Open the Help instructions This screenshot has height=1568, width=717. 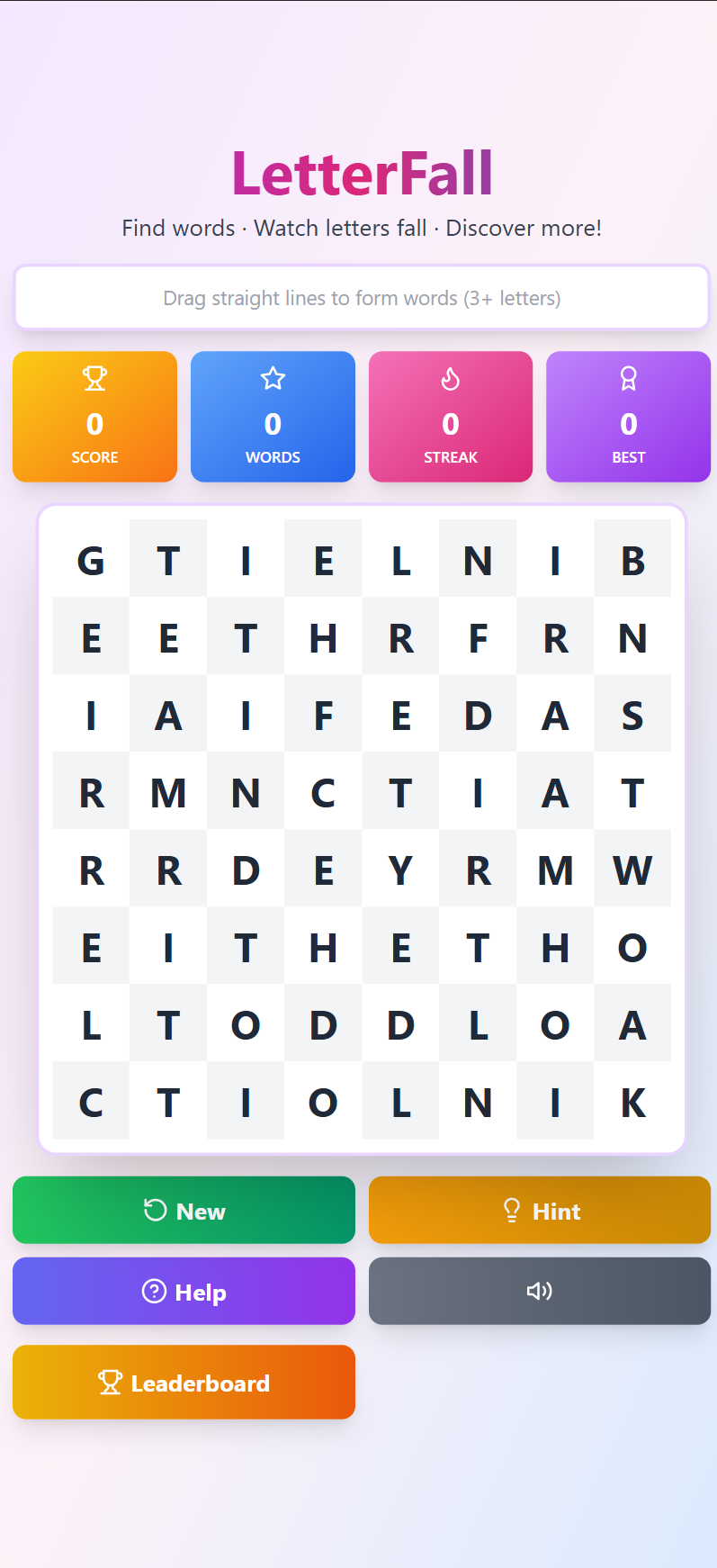click(184, 1291)
